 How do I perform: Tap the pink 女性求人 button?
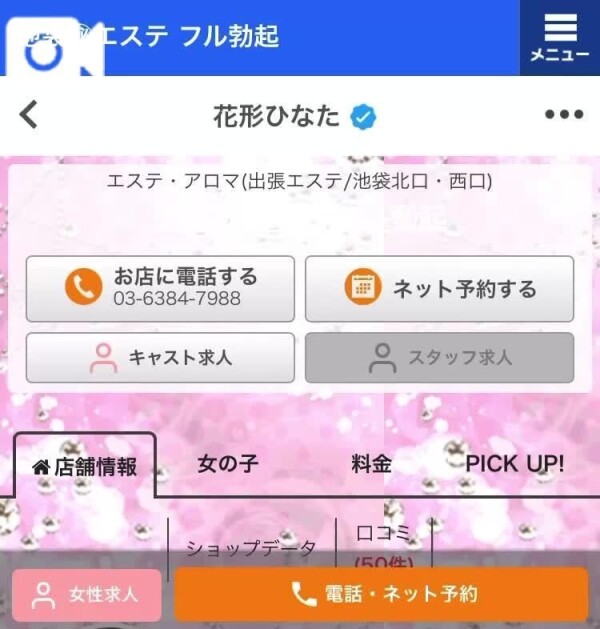click(x=87, y=594)
